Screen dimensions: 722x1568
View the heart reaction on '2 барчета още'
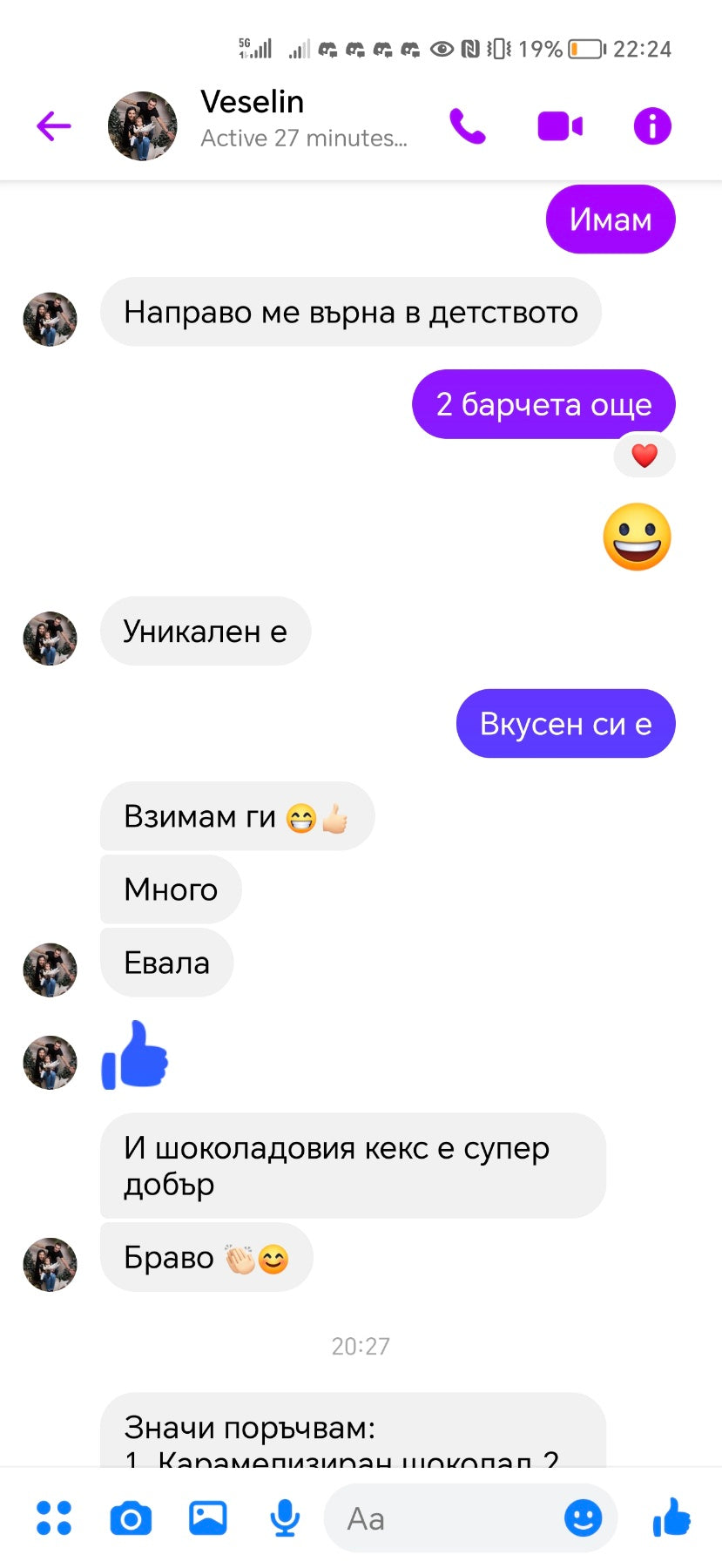pyautogui.click(x=644, y=456)
